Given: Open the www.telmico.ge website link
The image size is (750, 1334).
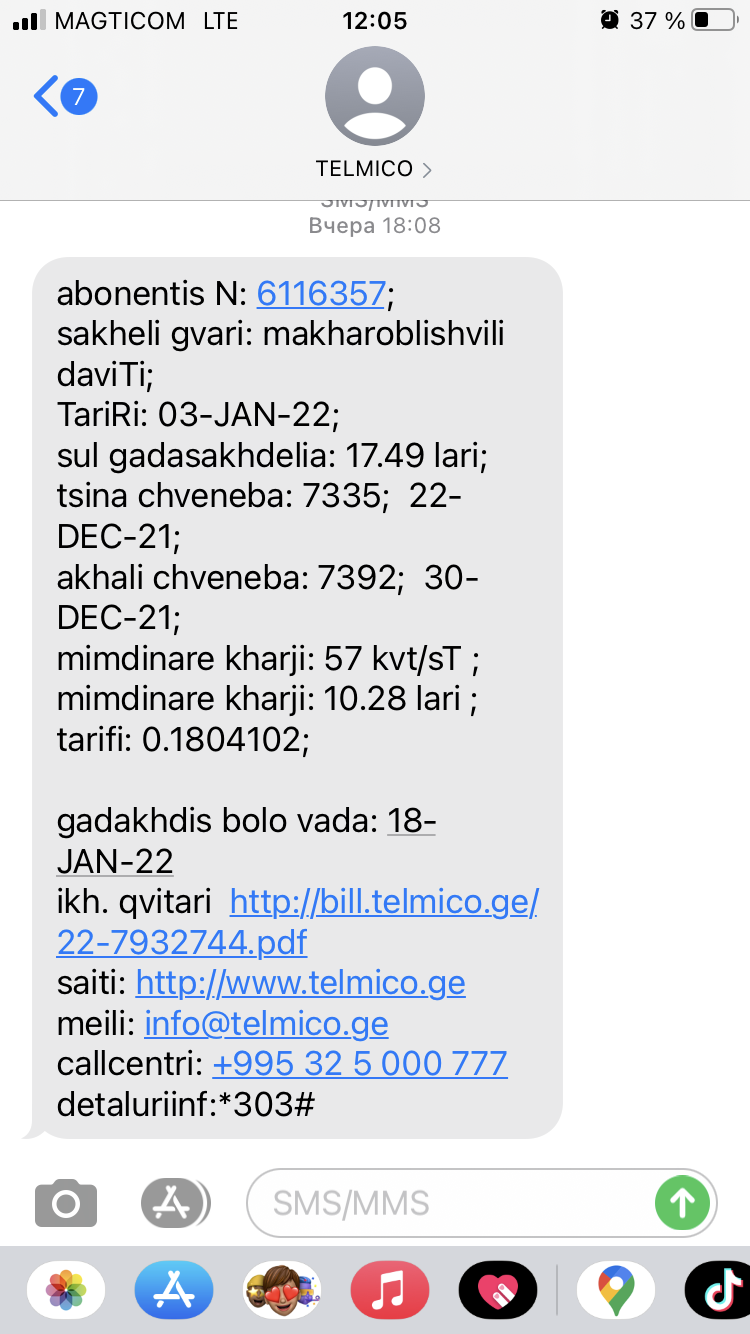Looking at the screenshot, I should tap(300, 983).
